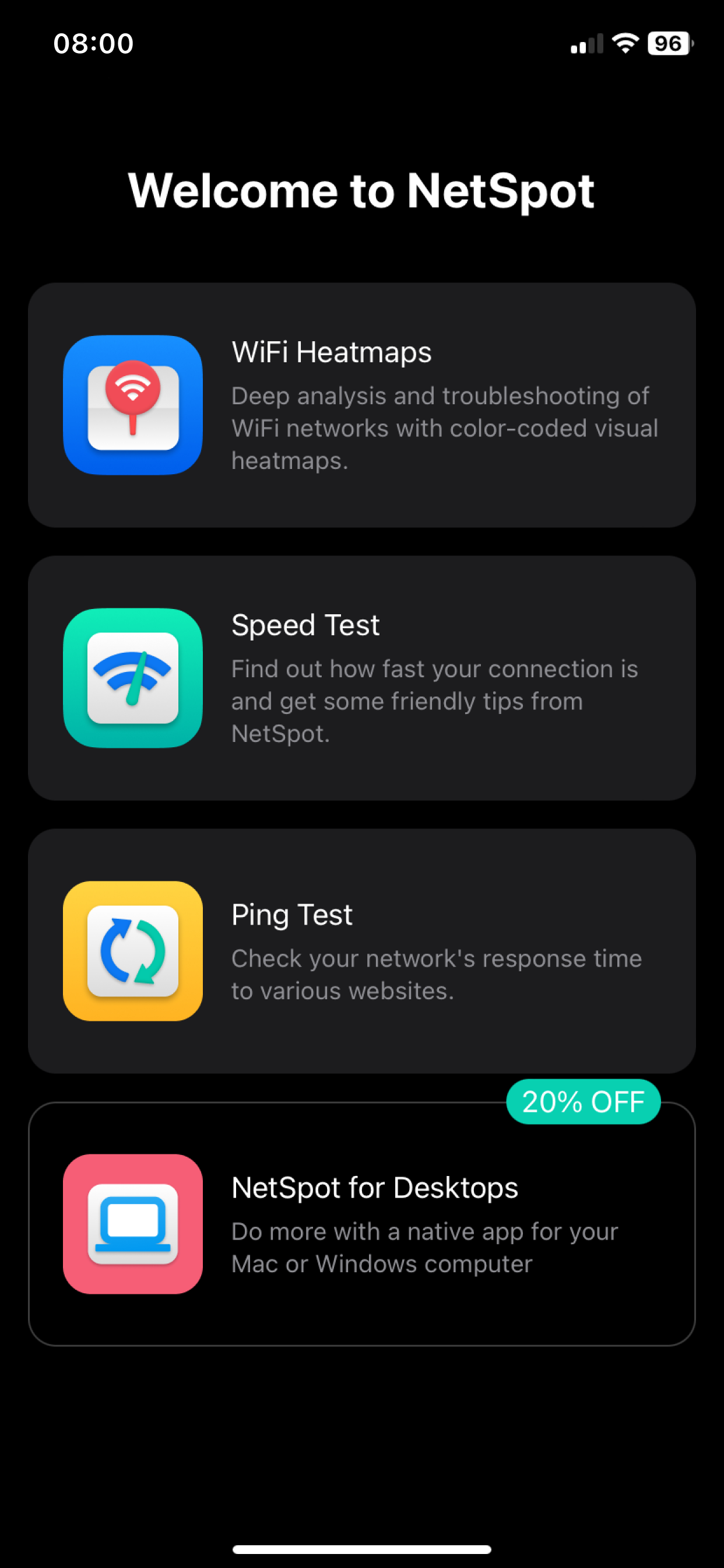Open the Ping Test card
Image resolution: width=724 pixels, height=1568 pixels.
(362, 950)
